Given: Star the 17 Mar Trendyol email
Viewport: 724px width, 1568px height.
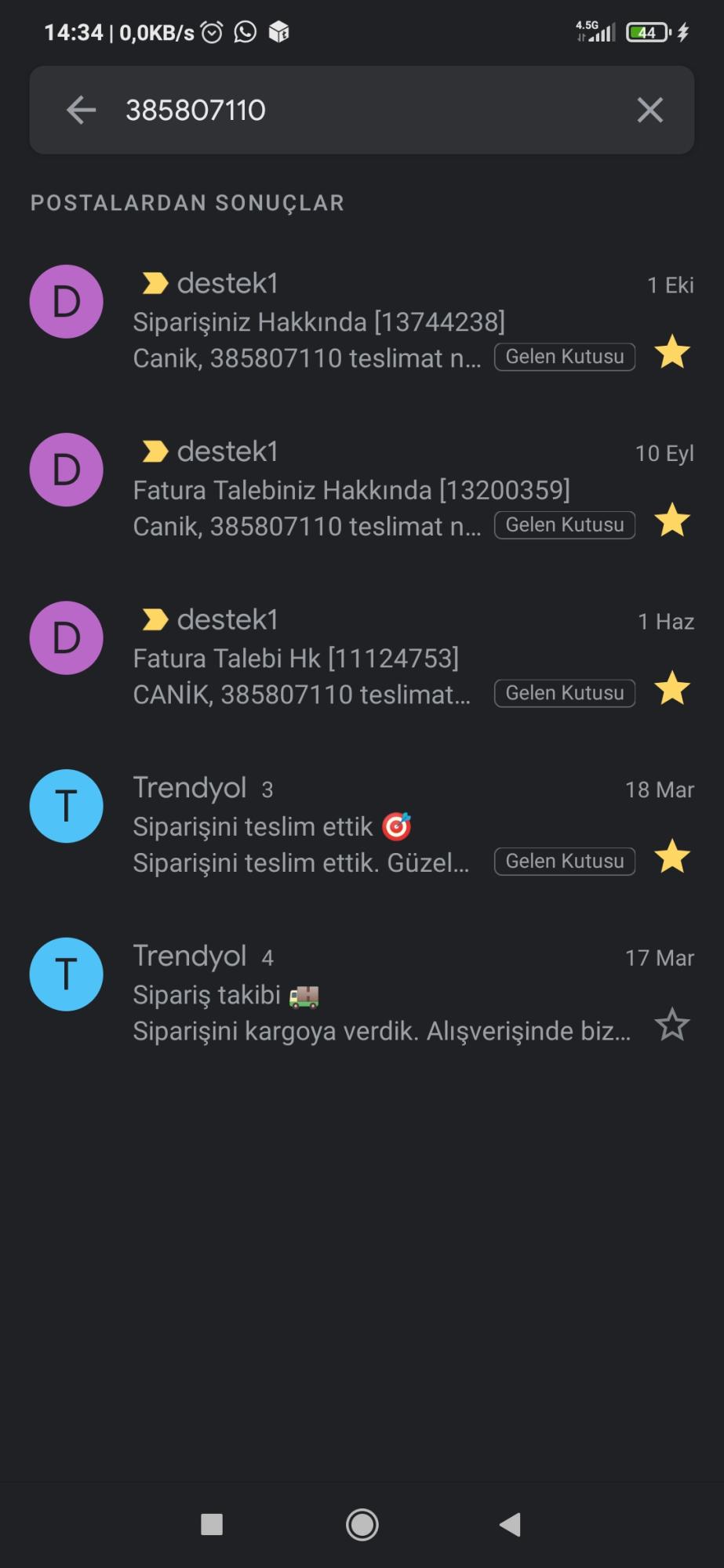Looking at the screenshot, I should (672, 1025).
